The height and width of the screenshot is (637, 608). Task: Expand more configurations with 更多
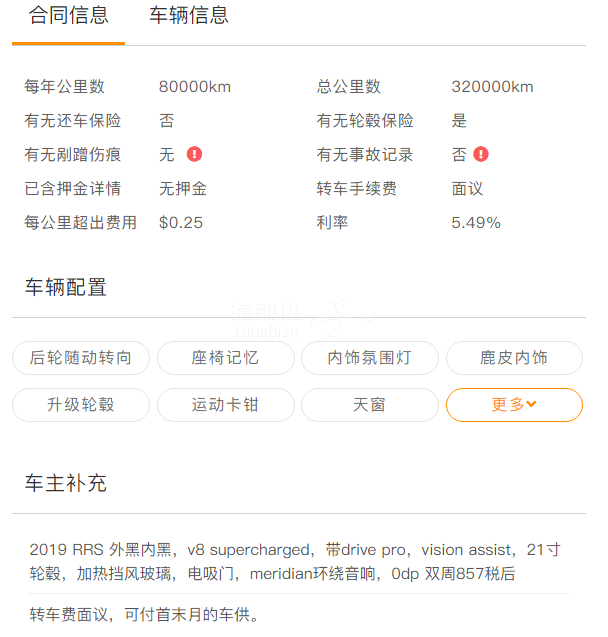514,405
